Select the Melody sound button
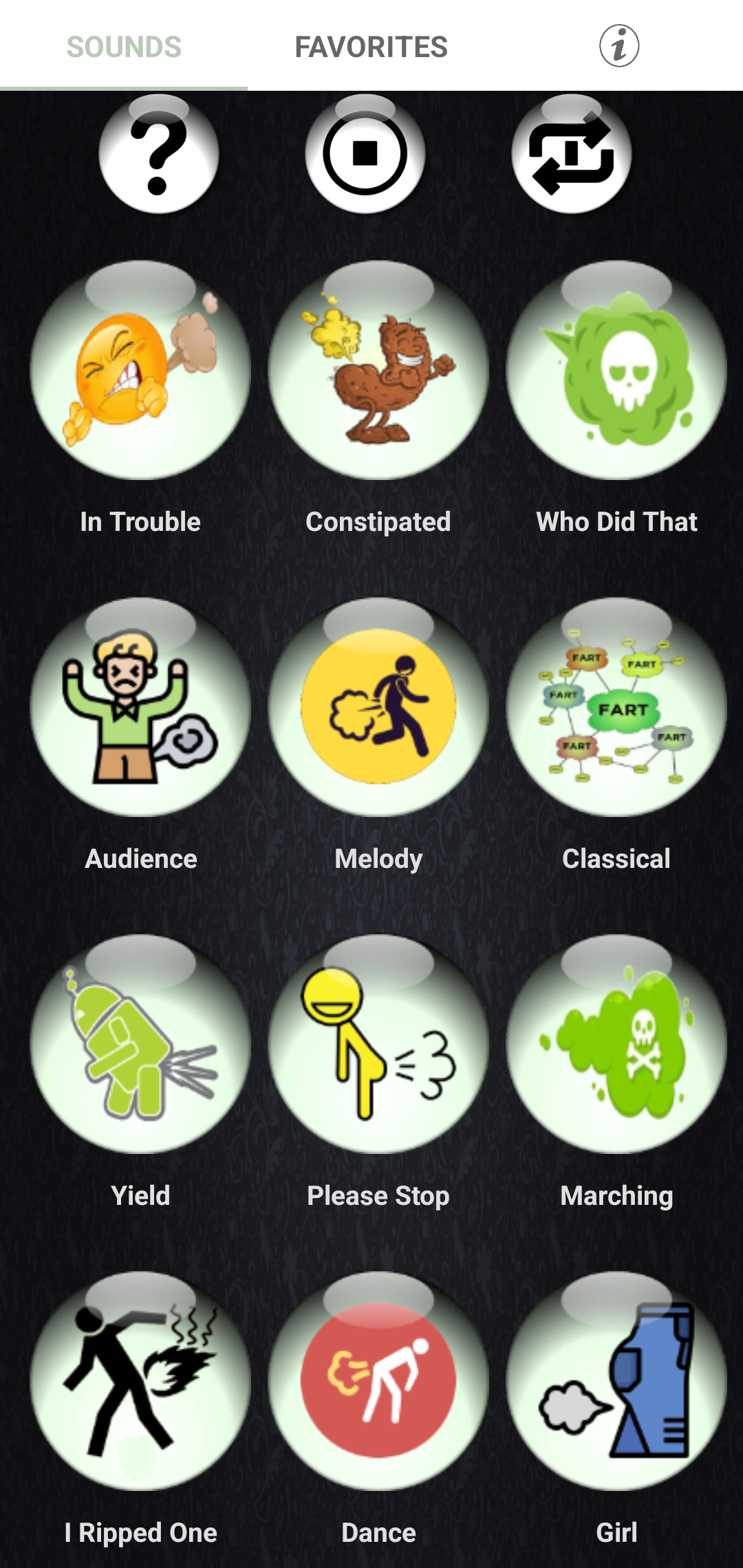The width and height of the screenshot is (743, 1568). pos(378,708)
